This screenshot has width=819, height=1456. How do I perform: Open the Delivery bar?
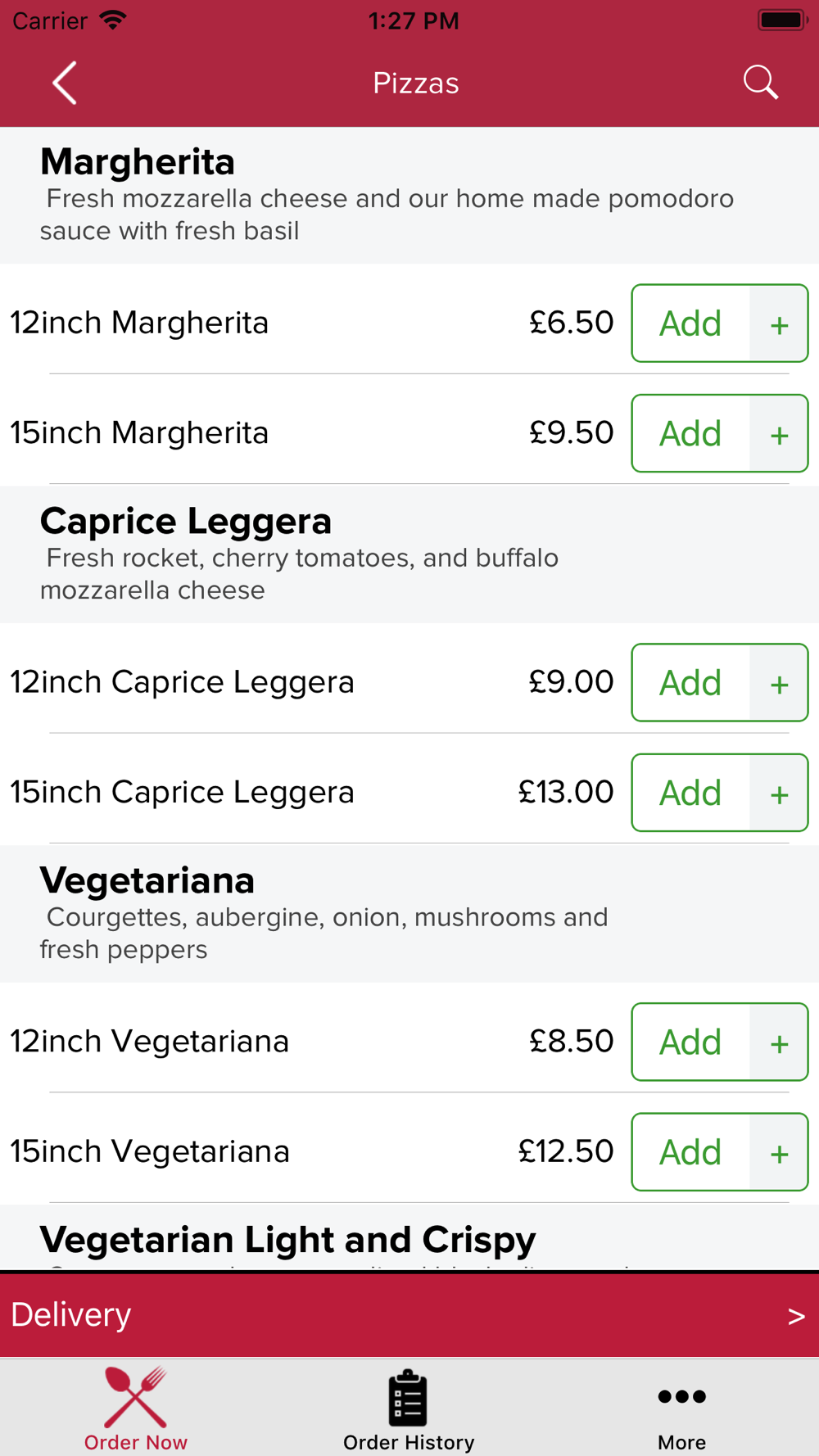[409, 1315]
